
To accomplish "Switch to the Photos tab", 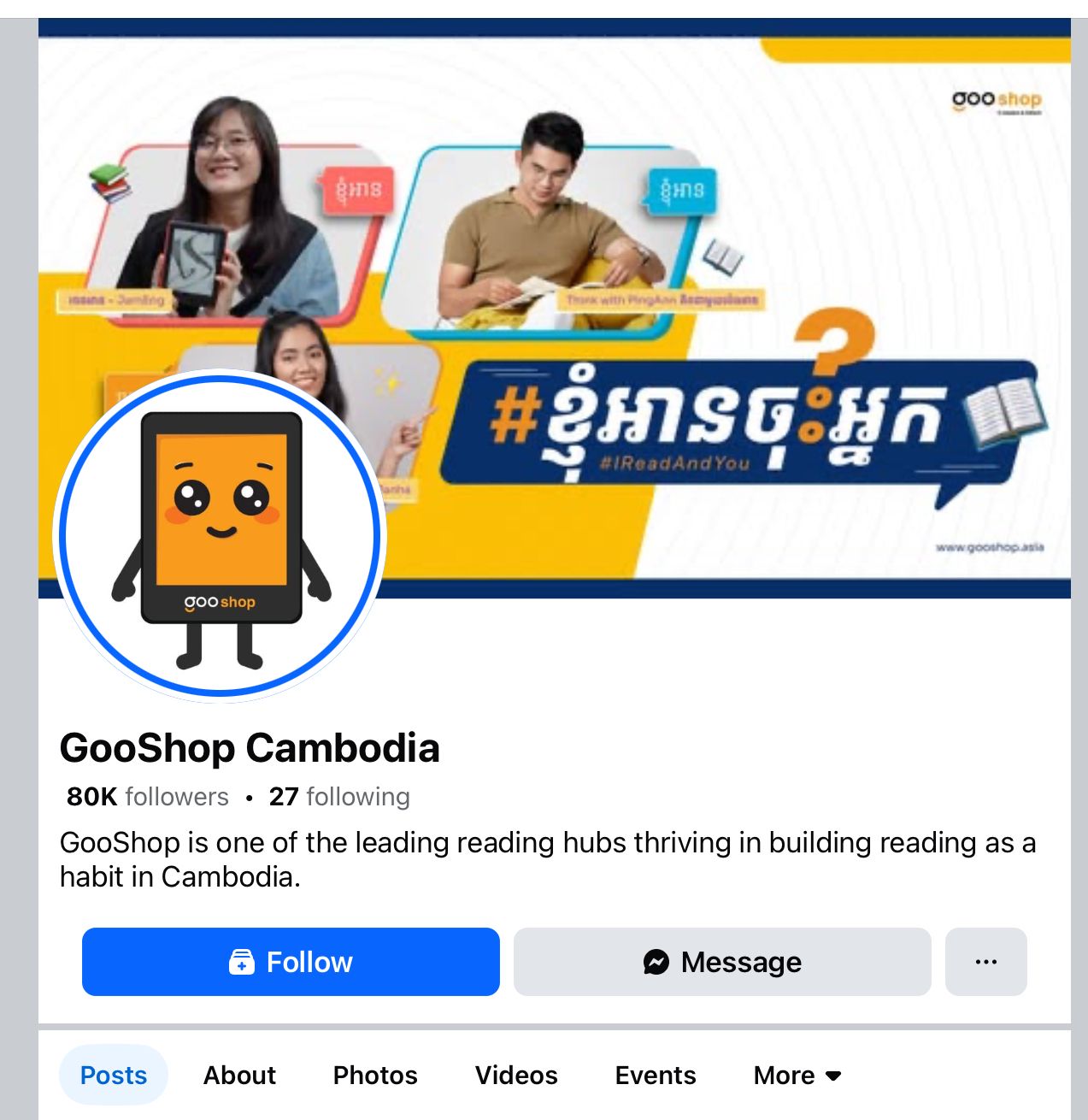I will [x=375, y=1075].
